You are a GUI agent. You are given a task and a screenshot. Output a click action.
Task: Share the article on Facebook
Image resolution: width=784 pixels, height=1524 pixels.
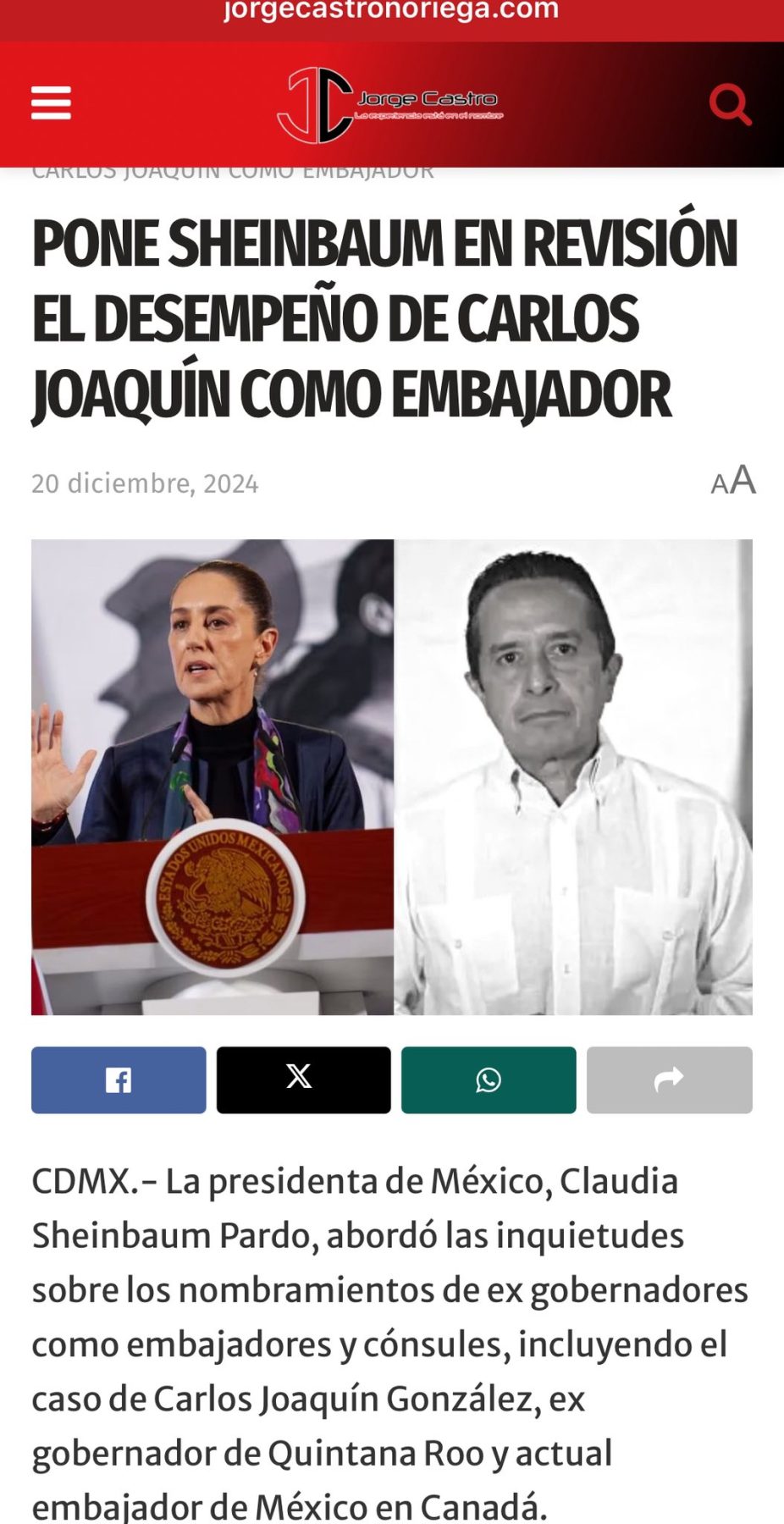pos(119,1079)
